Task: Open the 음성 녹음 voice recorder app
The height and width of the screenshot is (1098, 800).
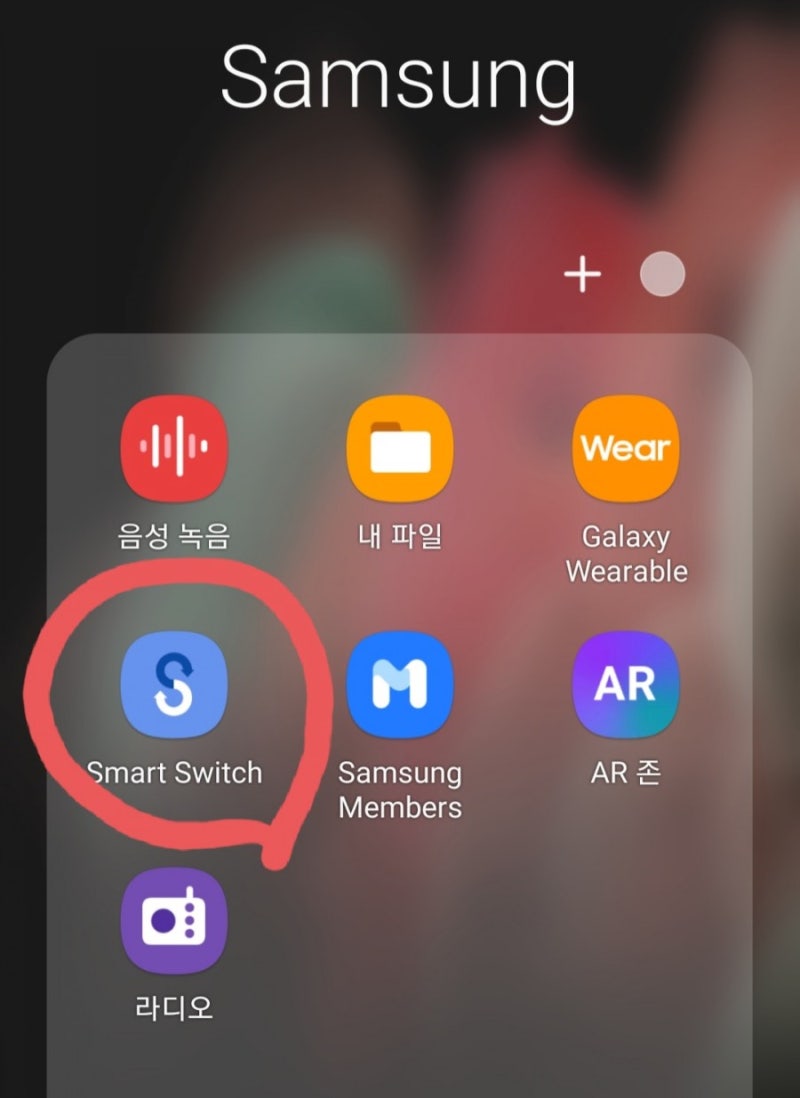Action: point(174,448)
